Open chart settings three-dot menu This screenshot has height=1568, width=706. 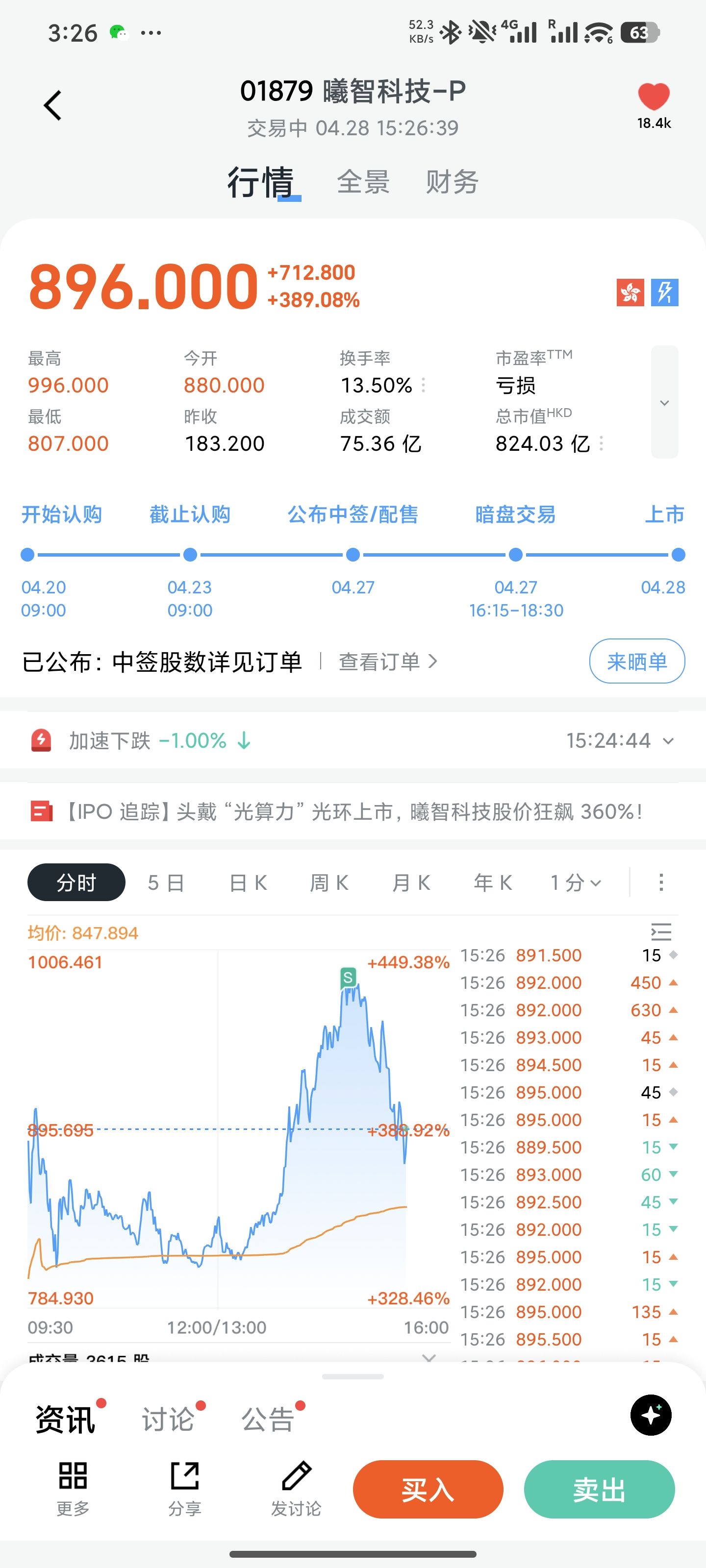pyautogui.click(x=661, y=882)
